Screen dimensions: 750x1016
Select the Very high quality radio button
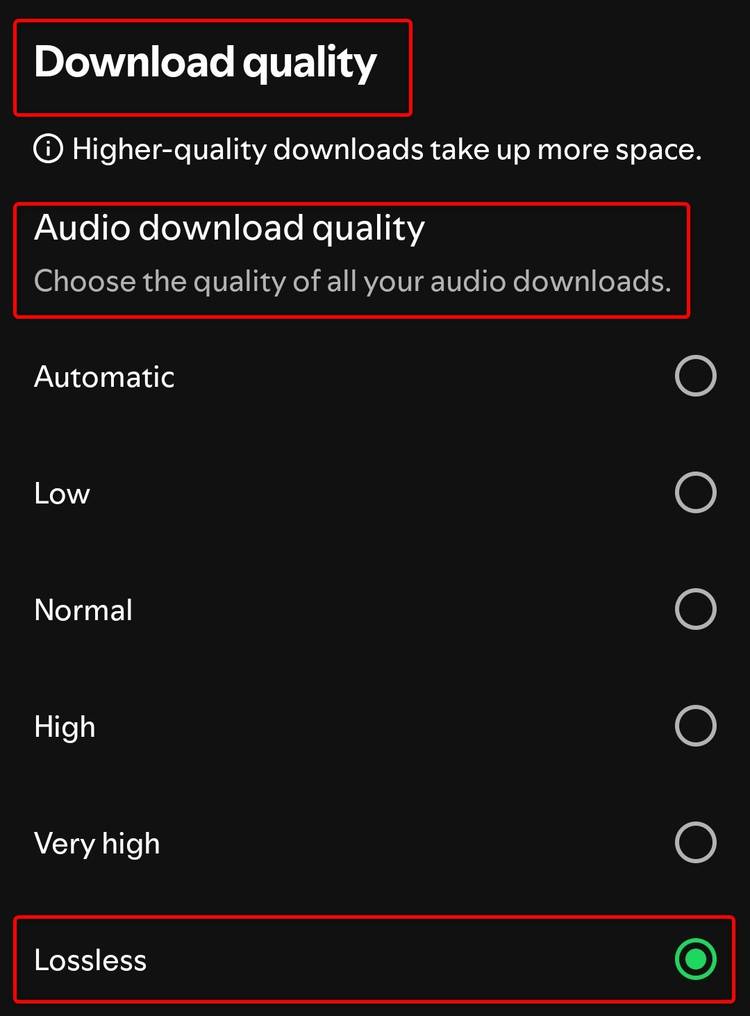pos(695,843)
